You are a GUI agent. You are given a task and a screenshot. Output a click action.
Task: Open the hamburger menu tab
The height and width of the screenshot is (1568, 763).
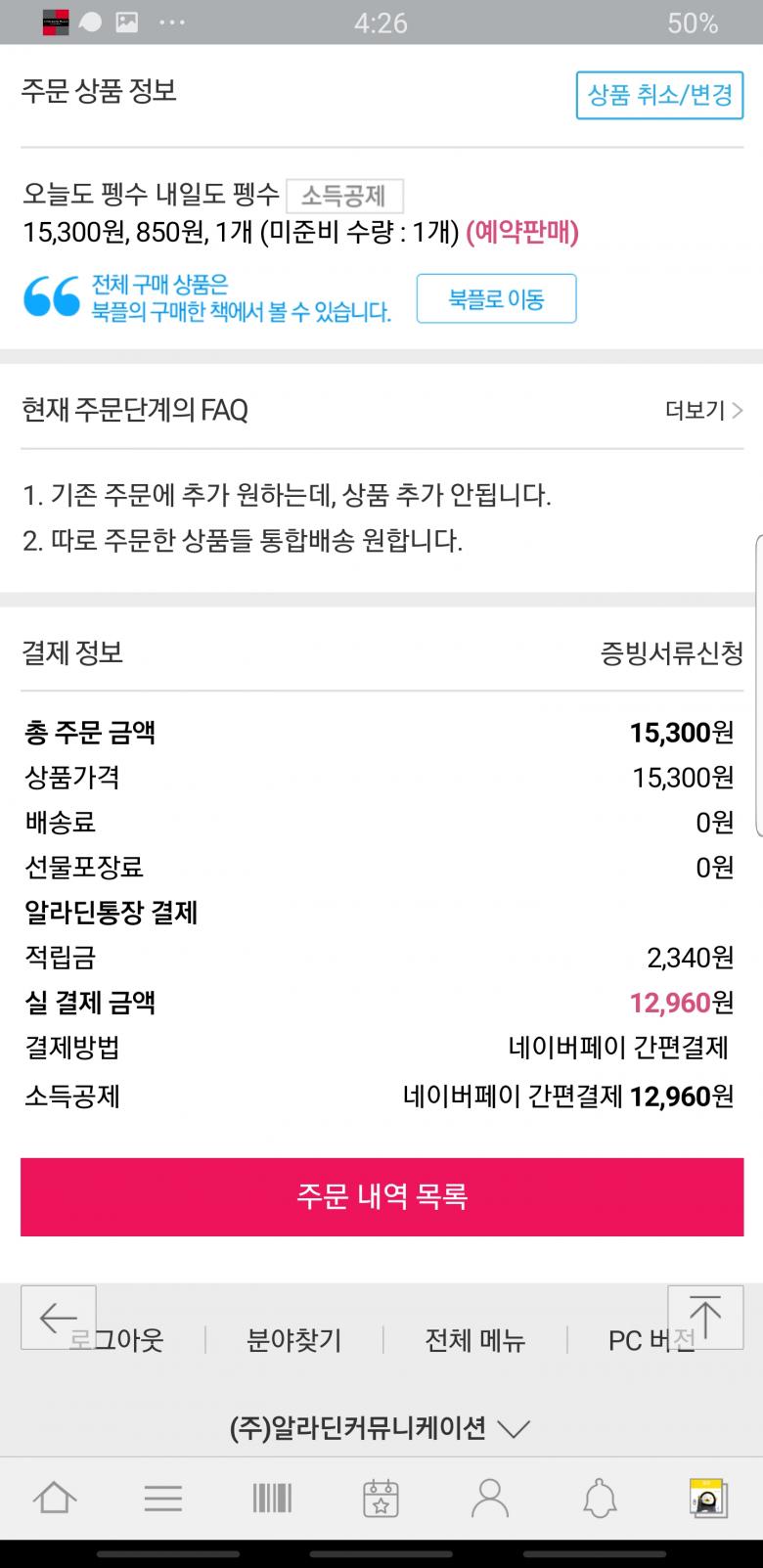click(163, 1498)
